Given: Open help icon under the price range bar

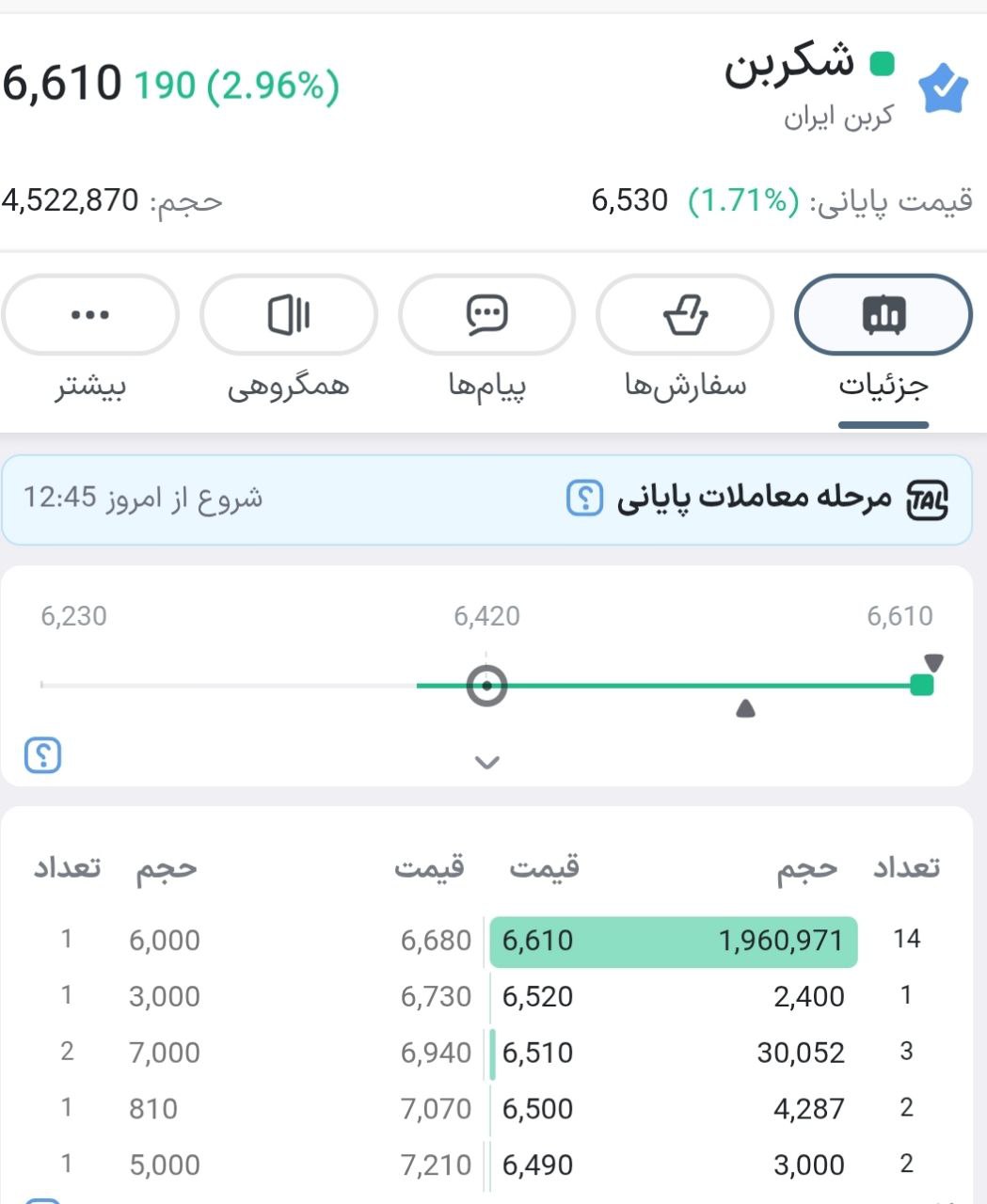Looking at the screenshot, I should tap(43, 755).
